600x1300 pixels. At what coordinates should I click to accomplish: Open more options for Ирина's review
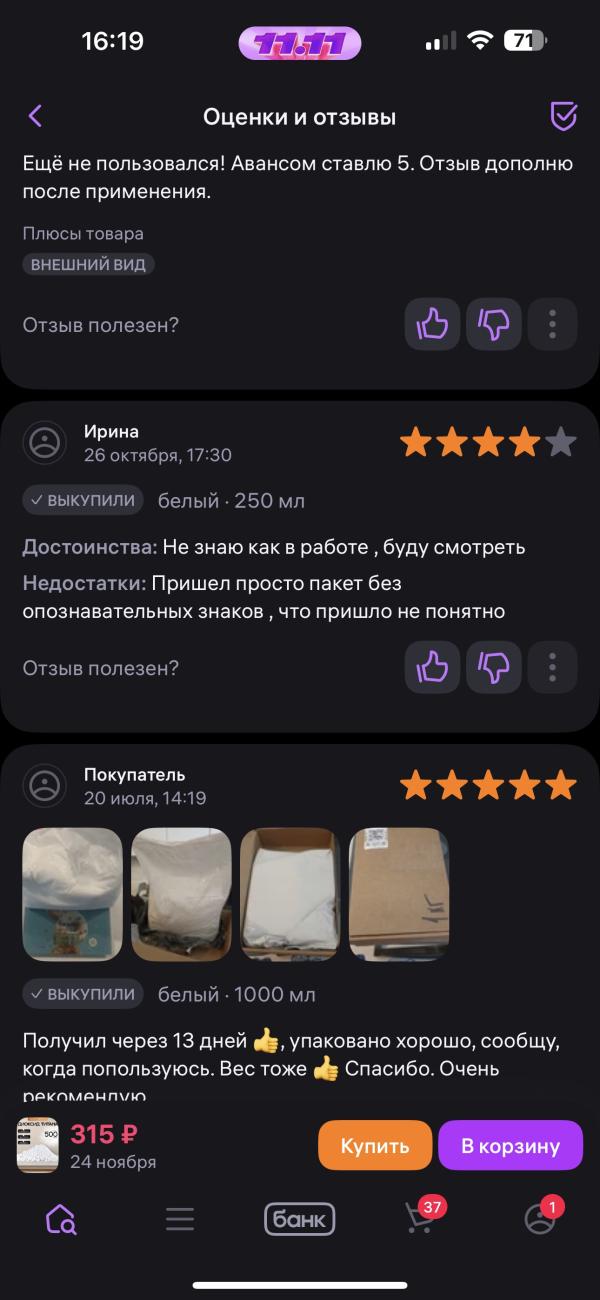click(553, 667)
